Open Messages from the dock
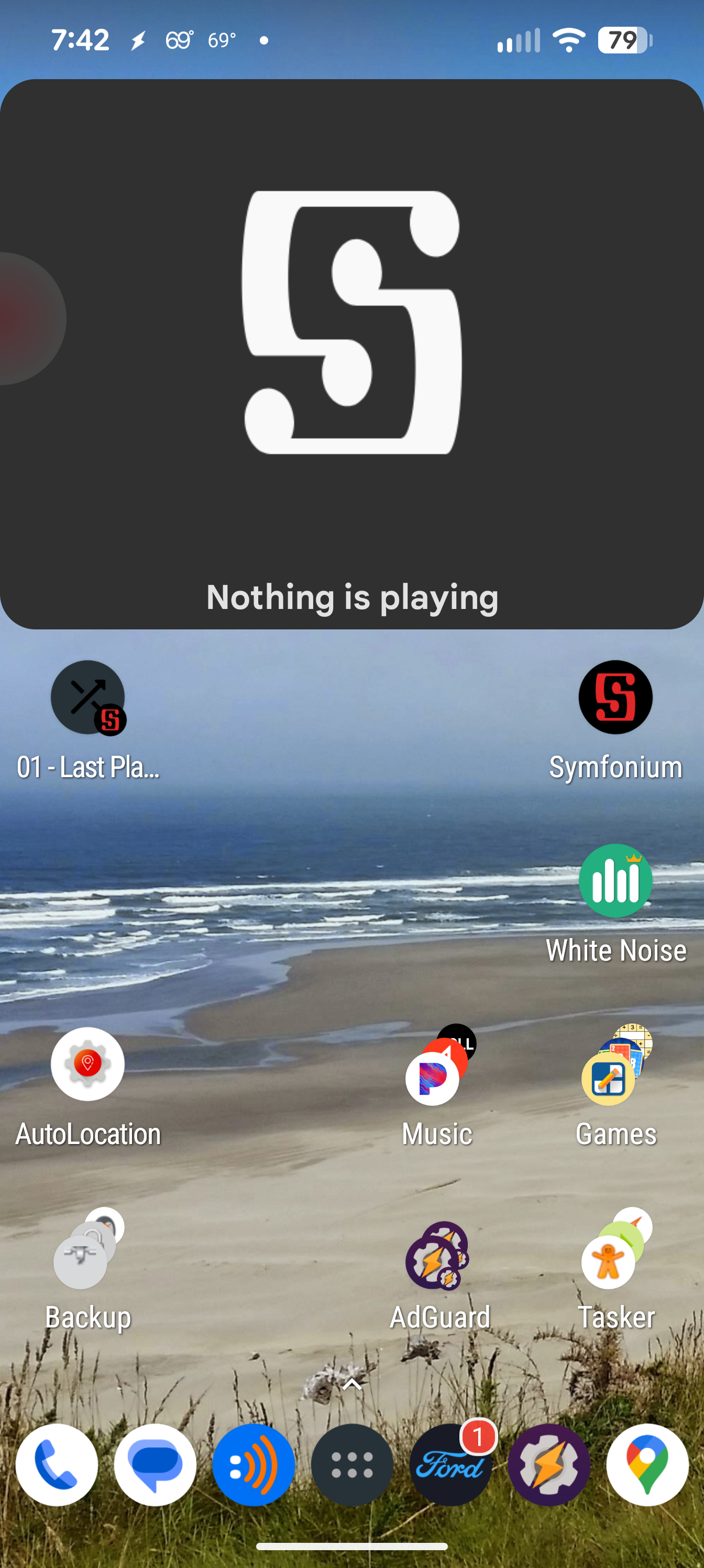 click(x=155, y=1465)
